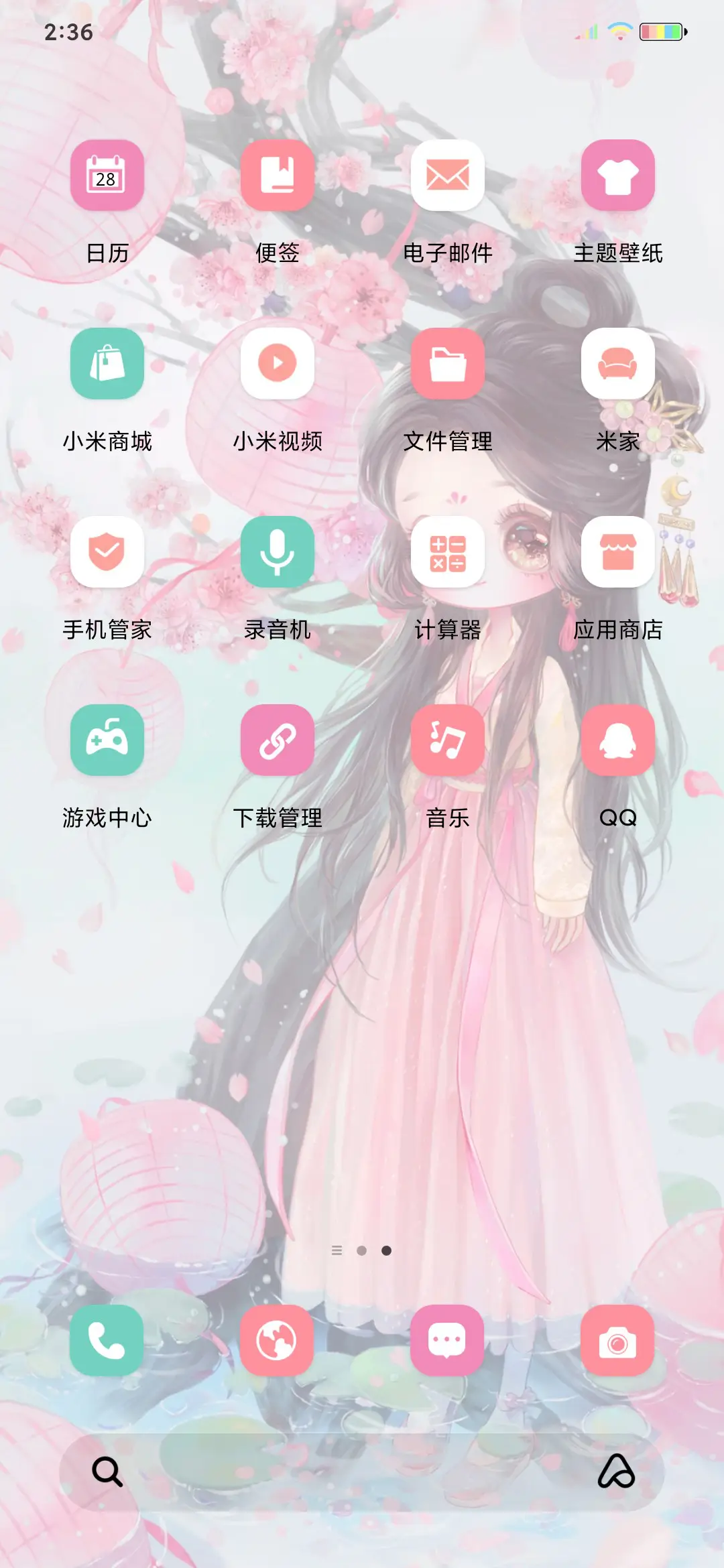Open the 日历 (Calendar) app
Screen dimensions: 724x1568
[x=107, y=176]
